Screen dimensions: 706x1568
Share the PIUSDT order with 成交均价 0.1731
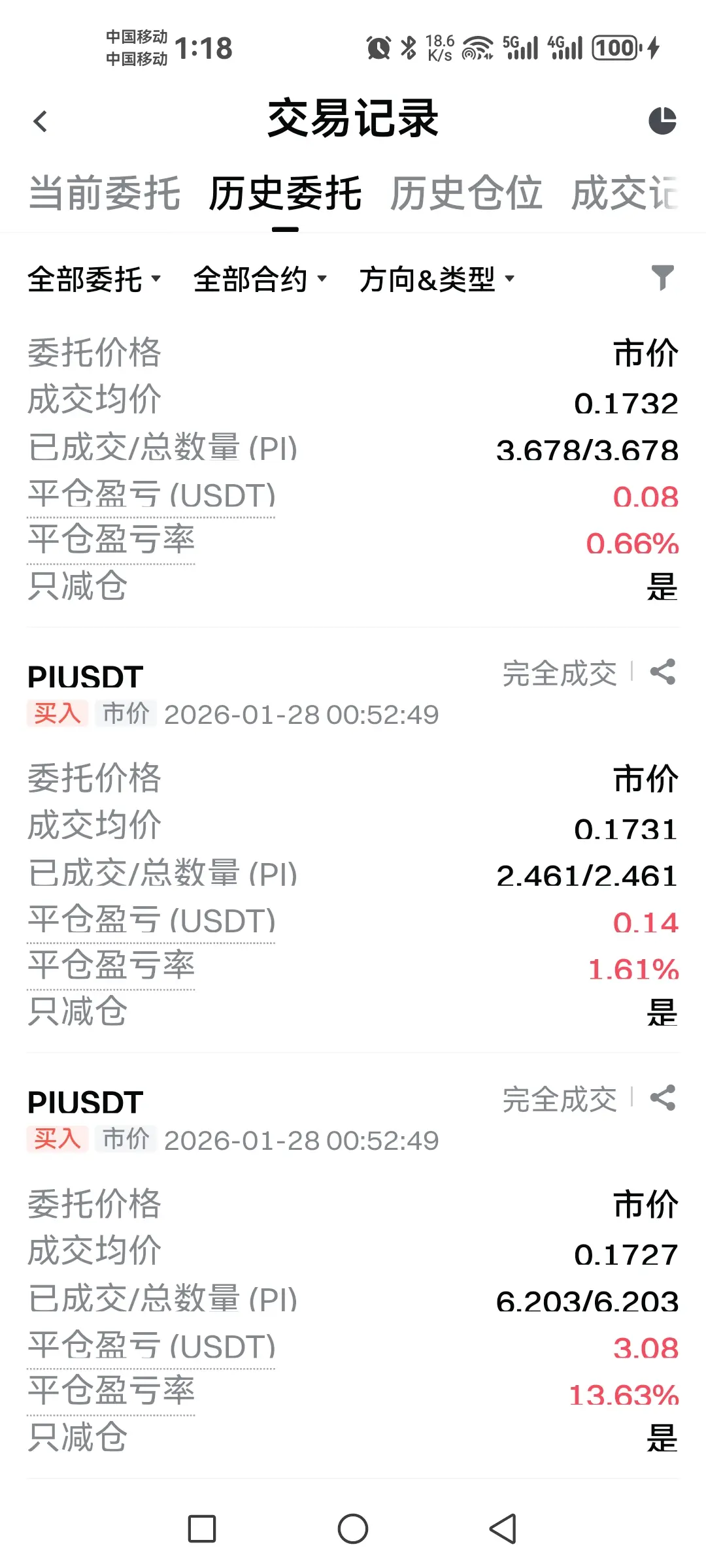point(663,672)
